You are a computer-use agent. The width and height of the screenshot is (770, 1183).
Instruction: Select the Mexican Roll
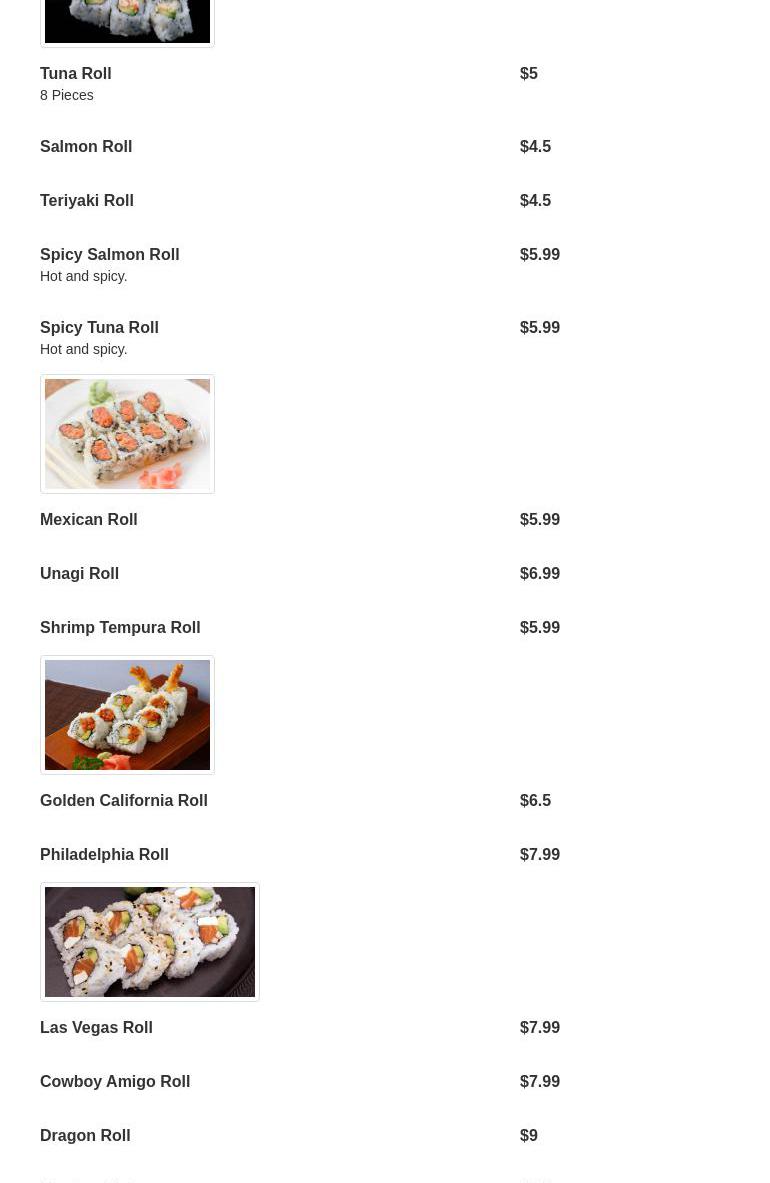pos(89,520)
